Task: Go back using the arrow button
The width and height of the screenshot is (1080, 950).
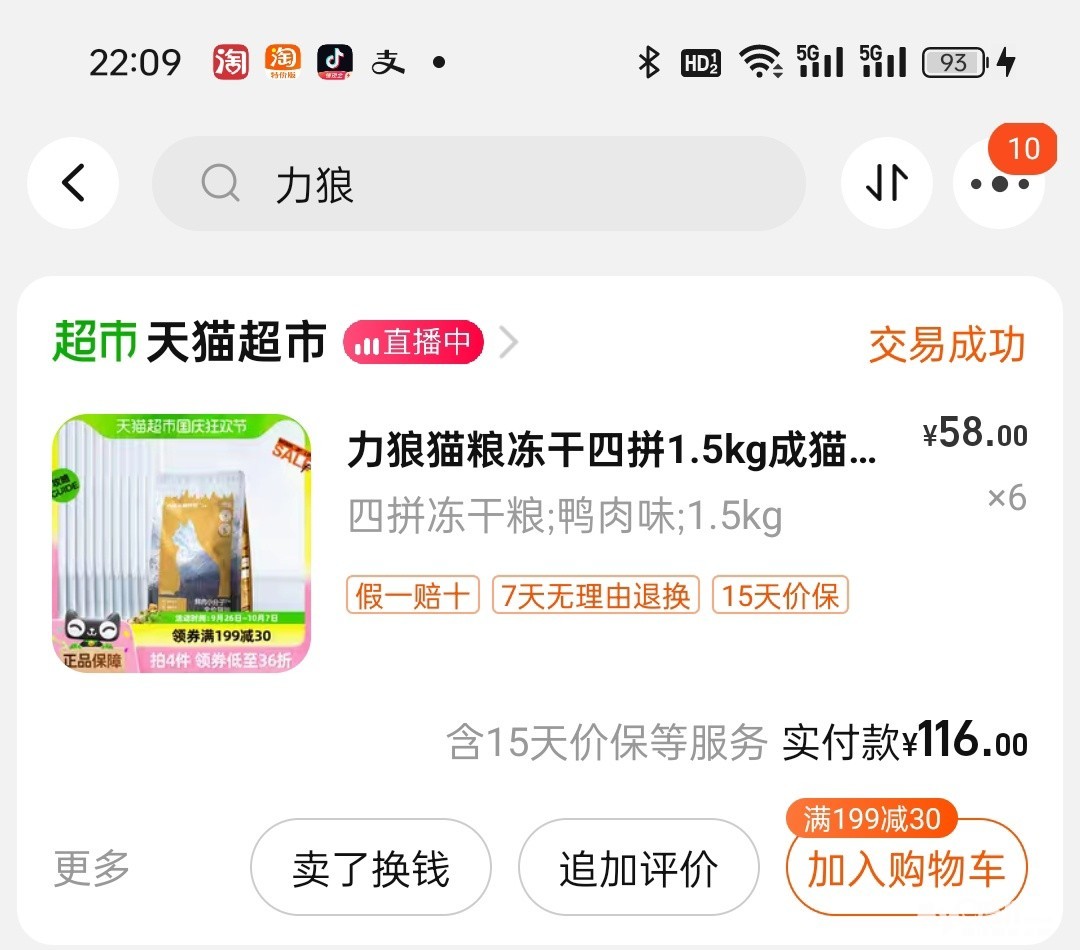Action: click(73, 184)
